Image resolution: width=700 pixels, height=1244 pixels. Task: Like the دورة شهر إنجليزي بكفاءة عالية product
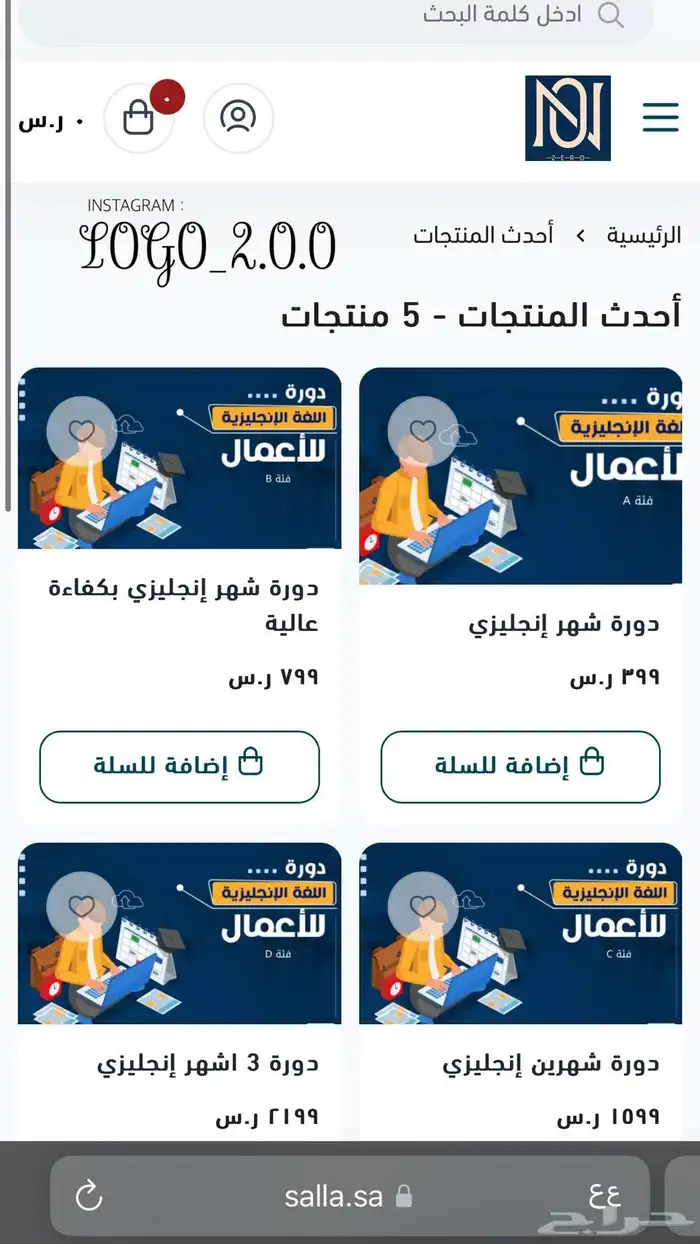coord(82,432)
